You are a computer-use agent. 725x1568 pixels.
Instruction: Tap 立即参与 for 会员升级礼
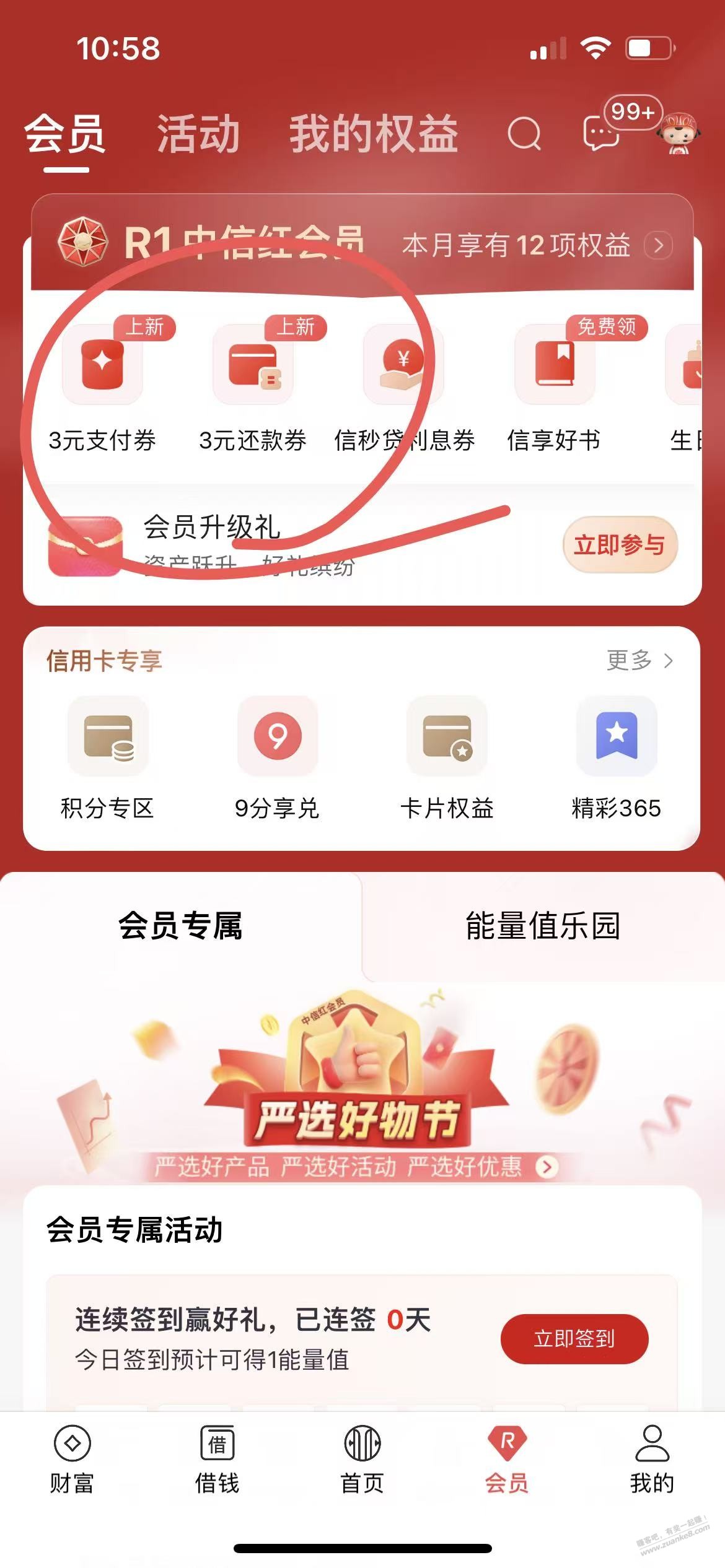(x=620, y=545)
